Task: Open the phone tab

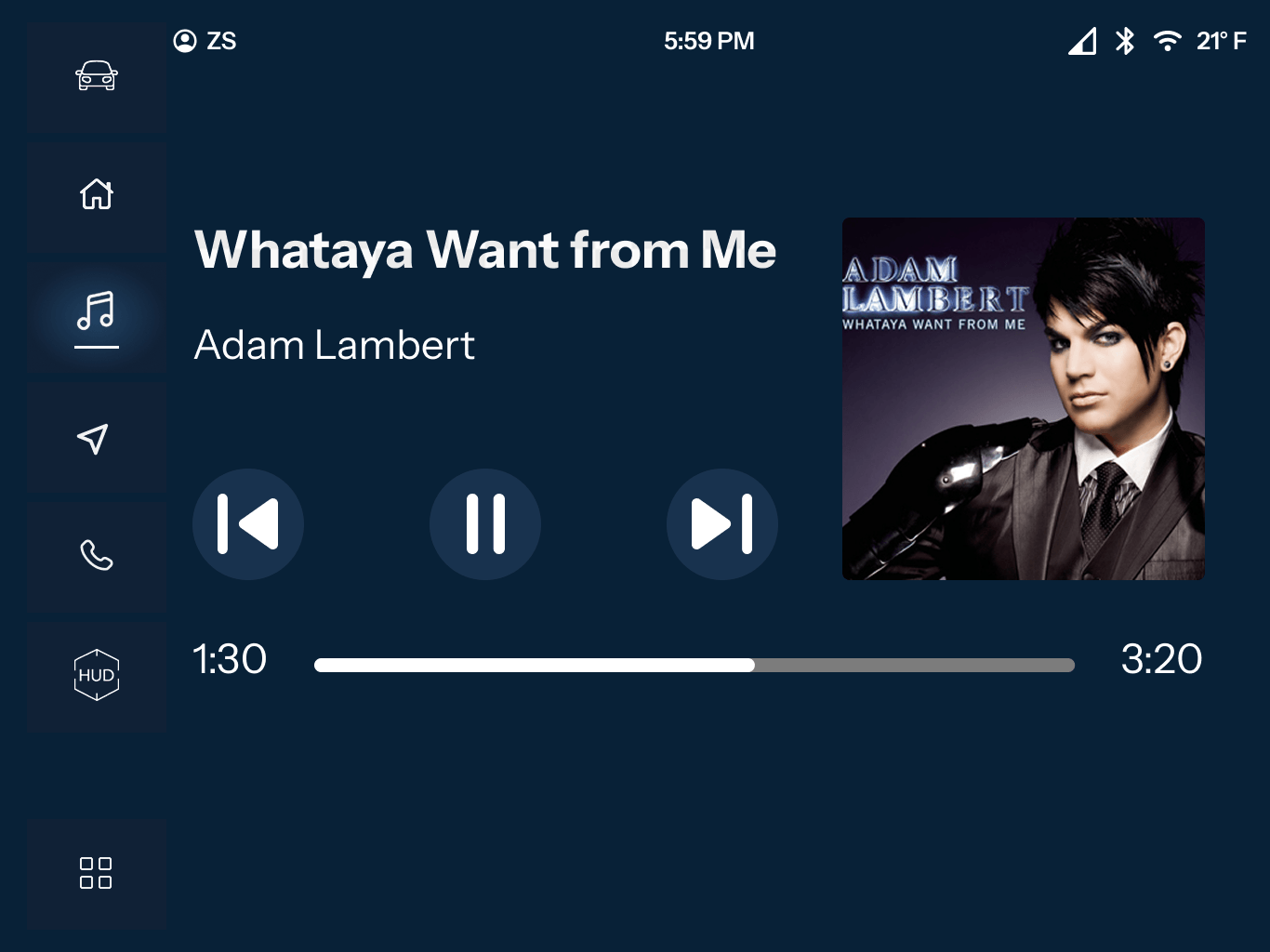Action: coord(97,556)
